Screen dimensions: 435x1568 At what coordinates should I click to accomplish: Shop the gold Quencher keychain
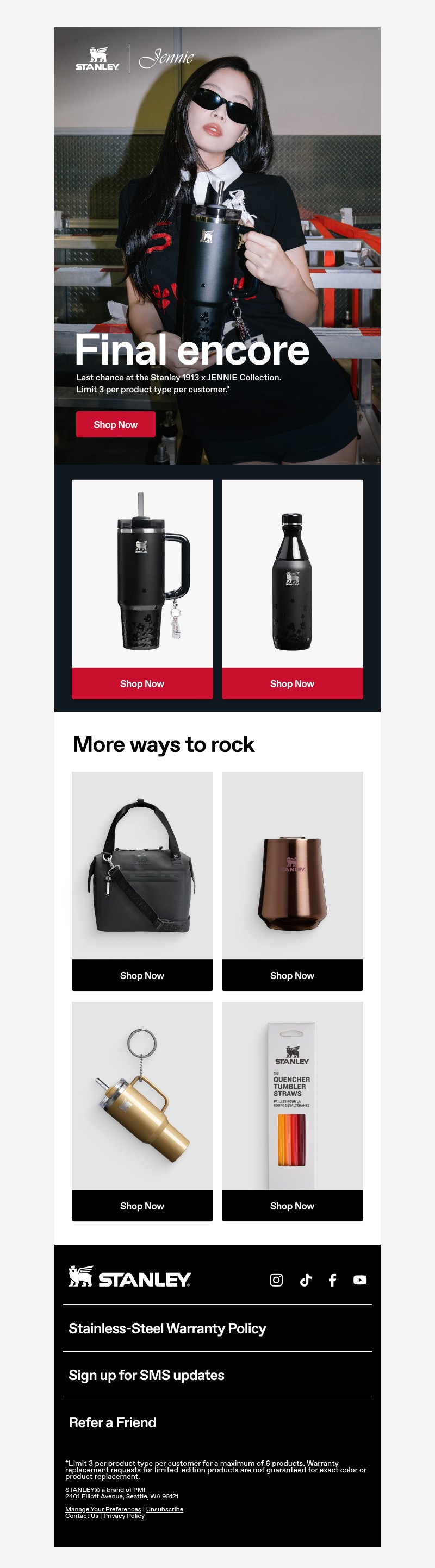coord(142,1206)
